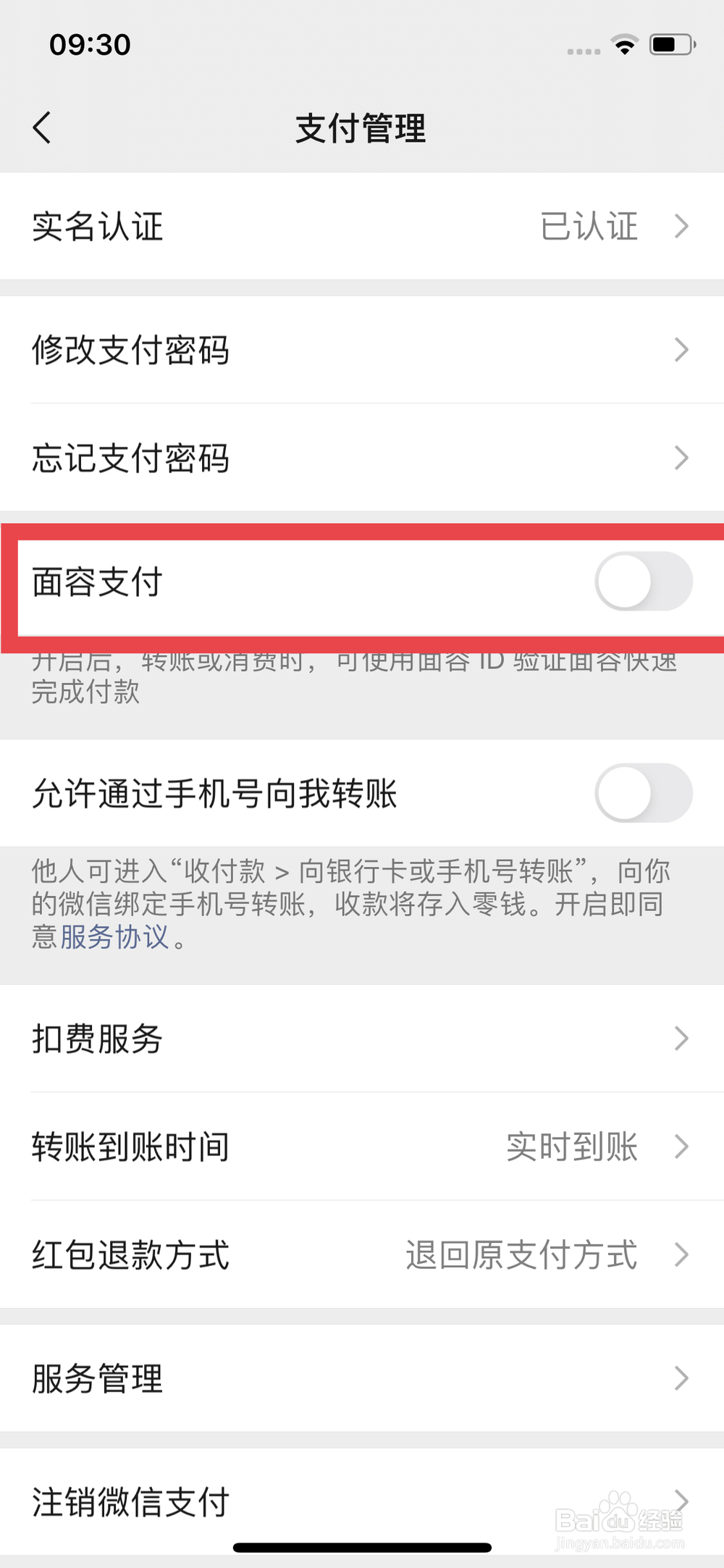Click the home indicator bar
The height and width of the screenshot is (1568, 724).
pyautogui.click(x=361, y=1543)
